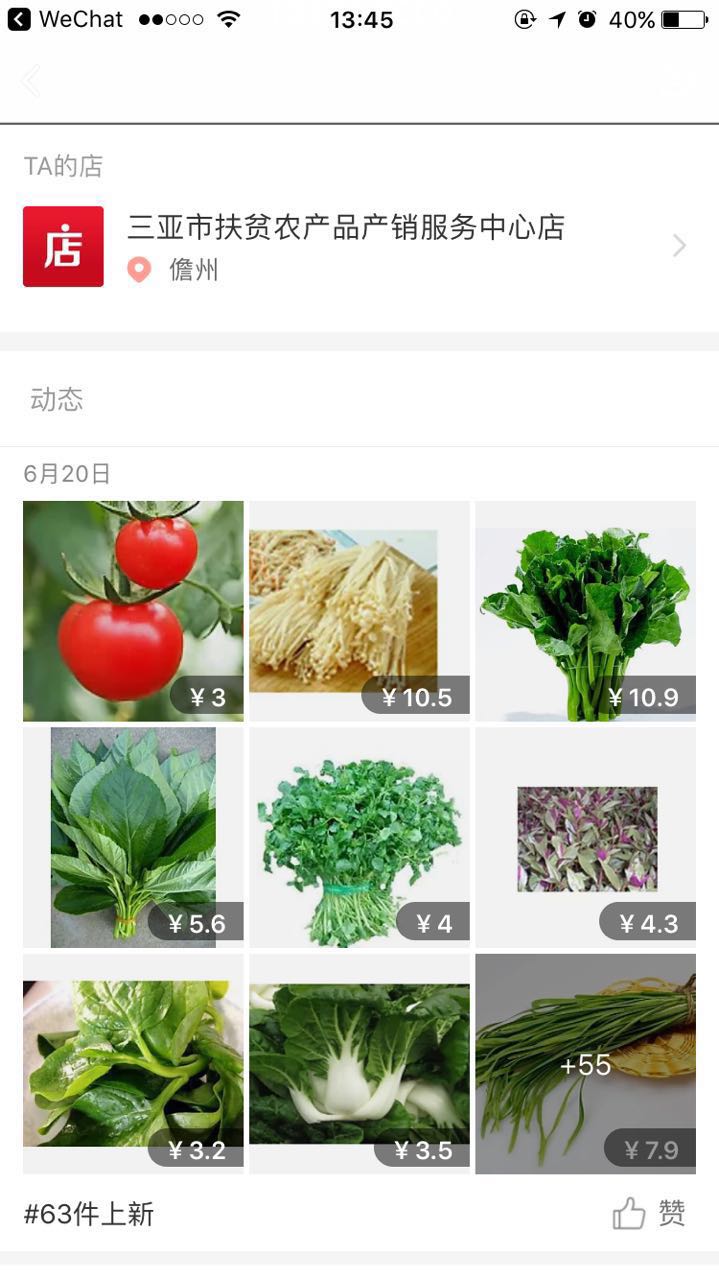719x1280 pixels.
Task: Show the +55 more products tile
Action: [x=585, y=1063]
